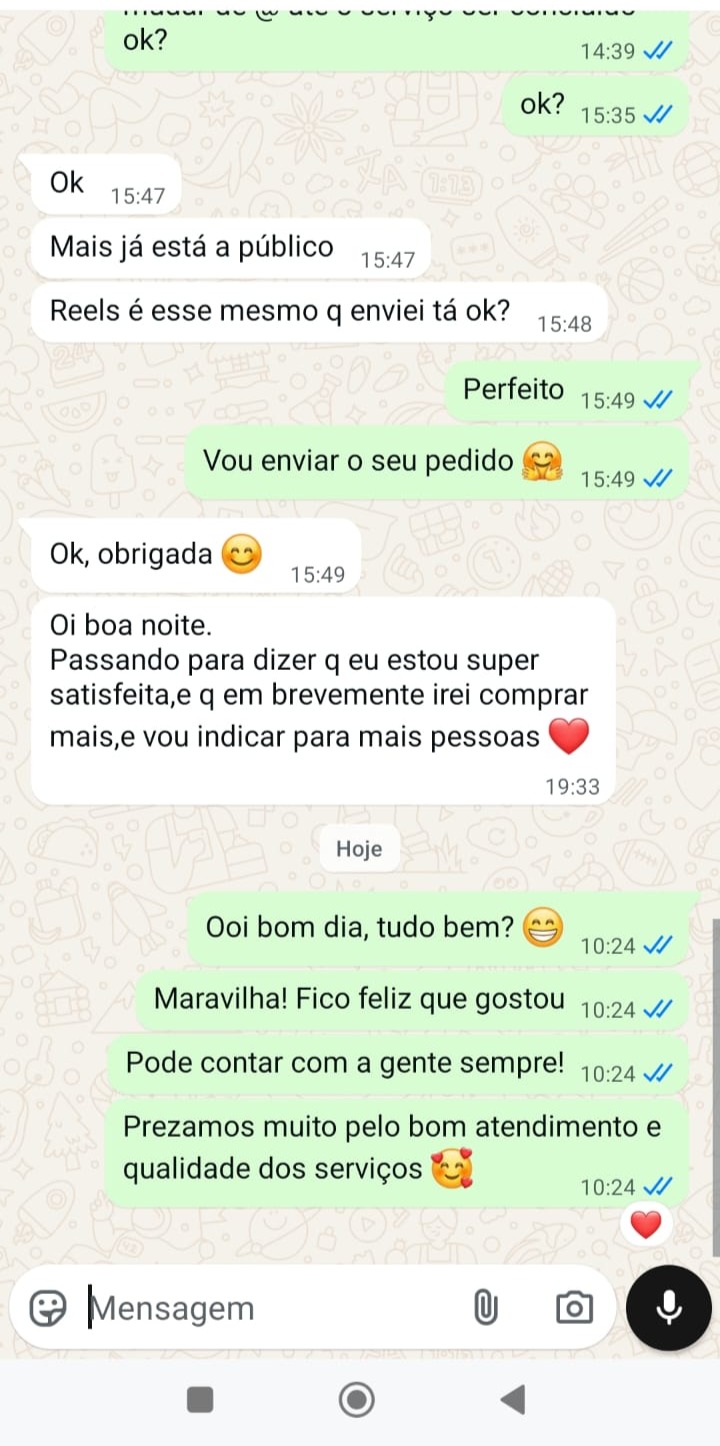720x1446 pixels.
Task: Open the emoji and sticker picker
Action: click(x=47, y=1307)
